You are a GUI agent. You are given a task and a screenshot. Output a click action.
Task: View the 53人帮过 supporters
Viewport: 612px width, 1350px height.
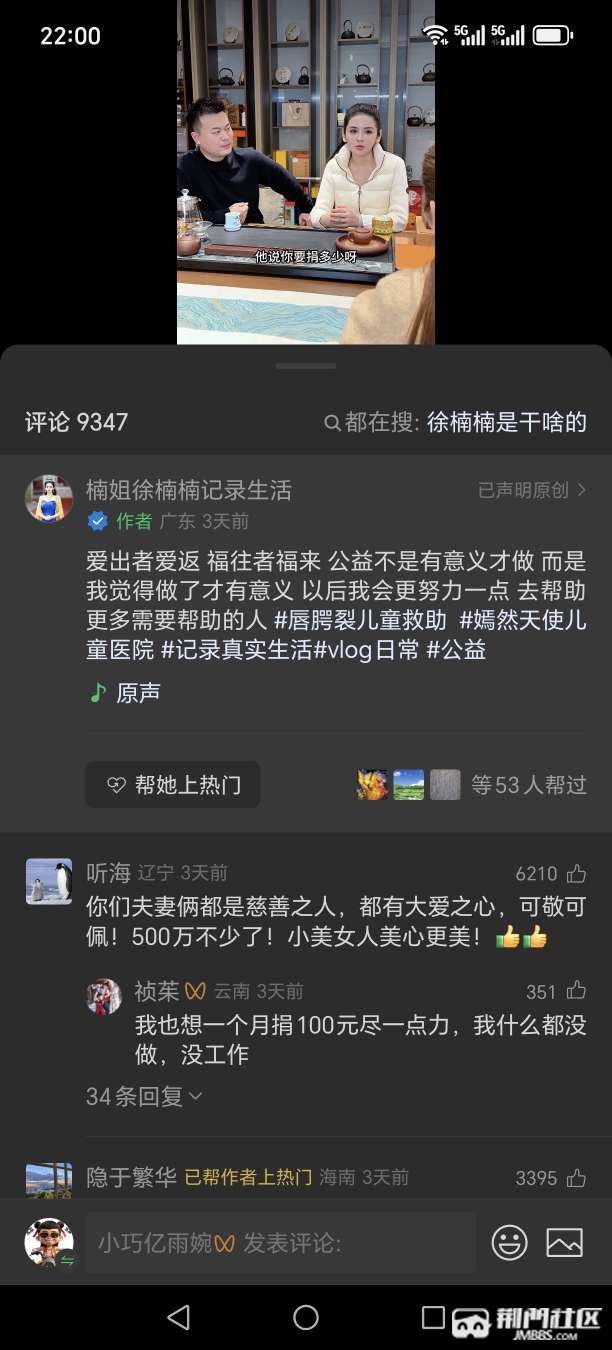click(528, 785)
